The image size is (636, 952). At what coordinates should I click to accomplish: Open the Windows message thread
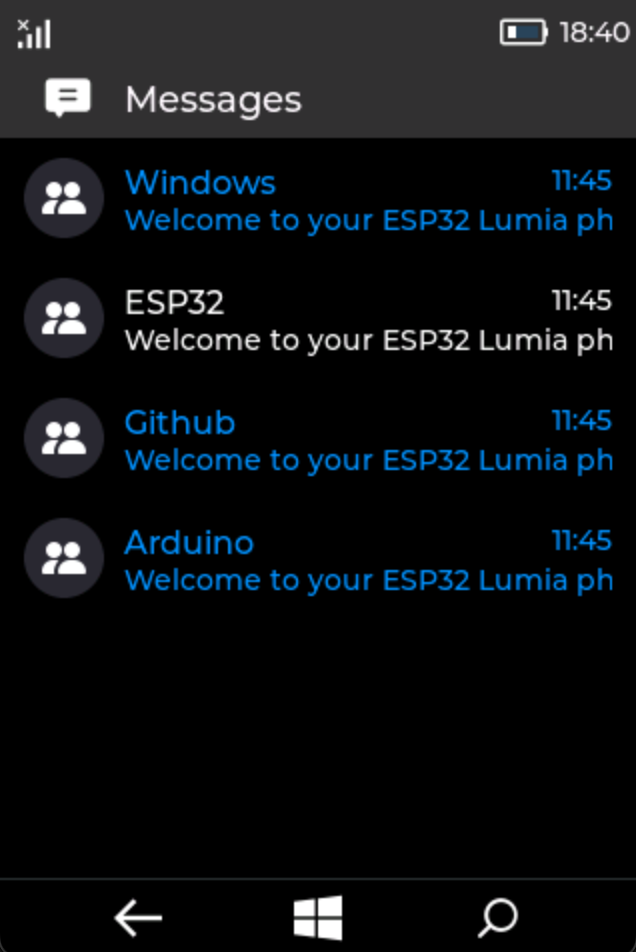318,200
